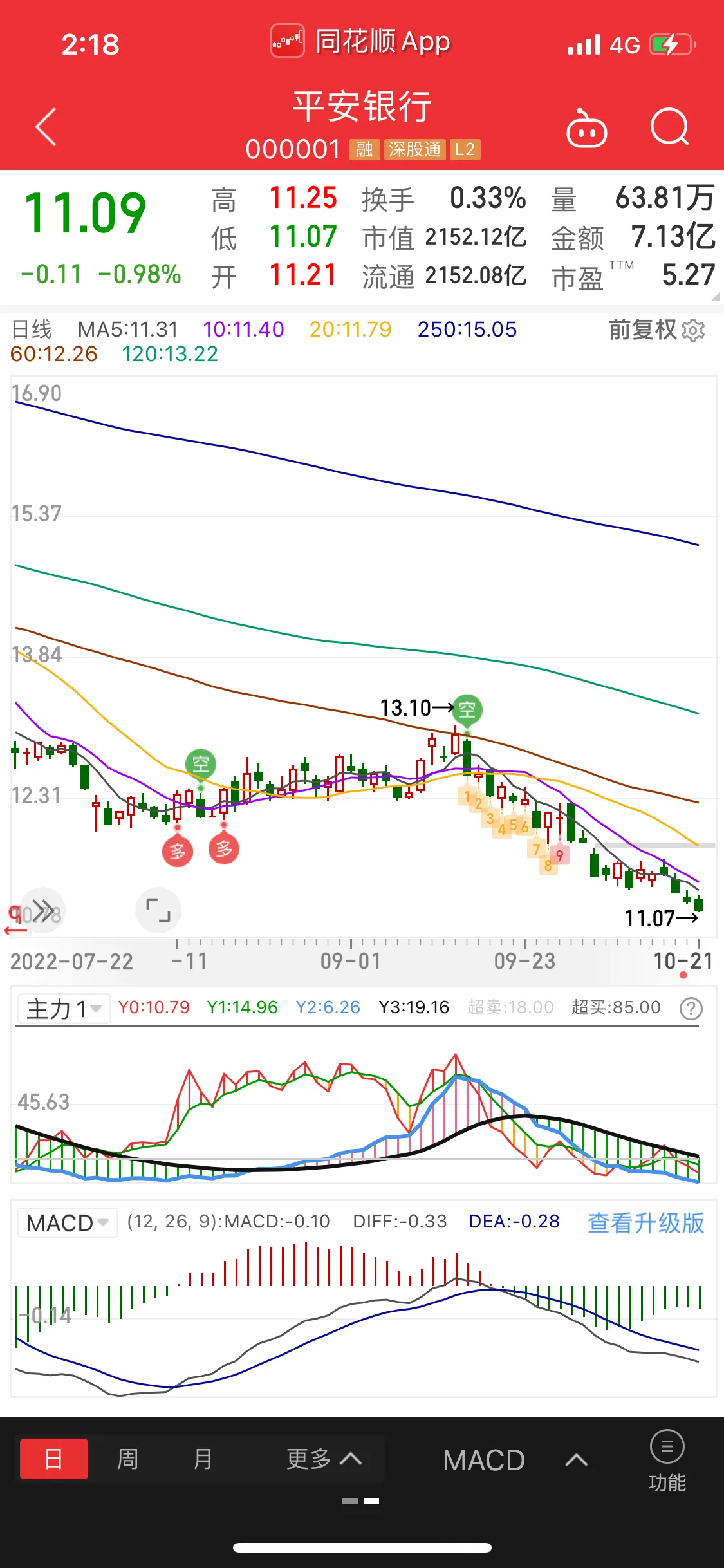Show help for the 主力 indicator
Image resolution: width=724 pixels, height=1568 pixels.
pos(691,1008)
